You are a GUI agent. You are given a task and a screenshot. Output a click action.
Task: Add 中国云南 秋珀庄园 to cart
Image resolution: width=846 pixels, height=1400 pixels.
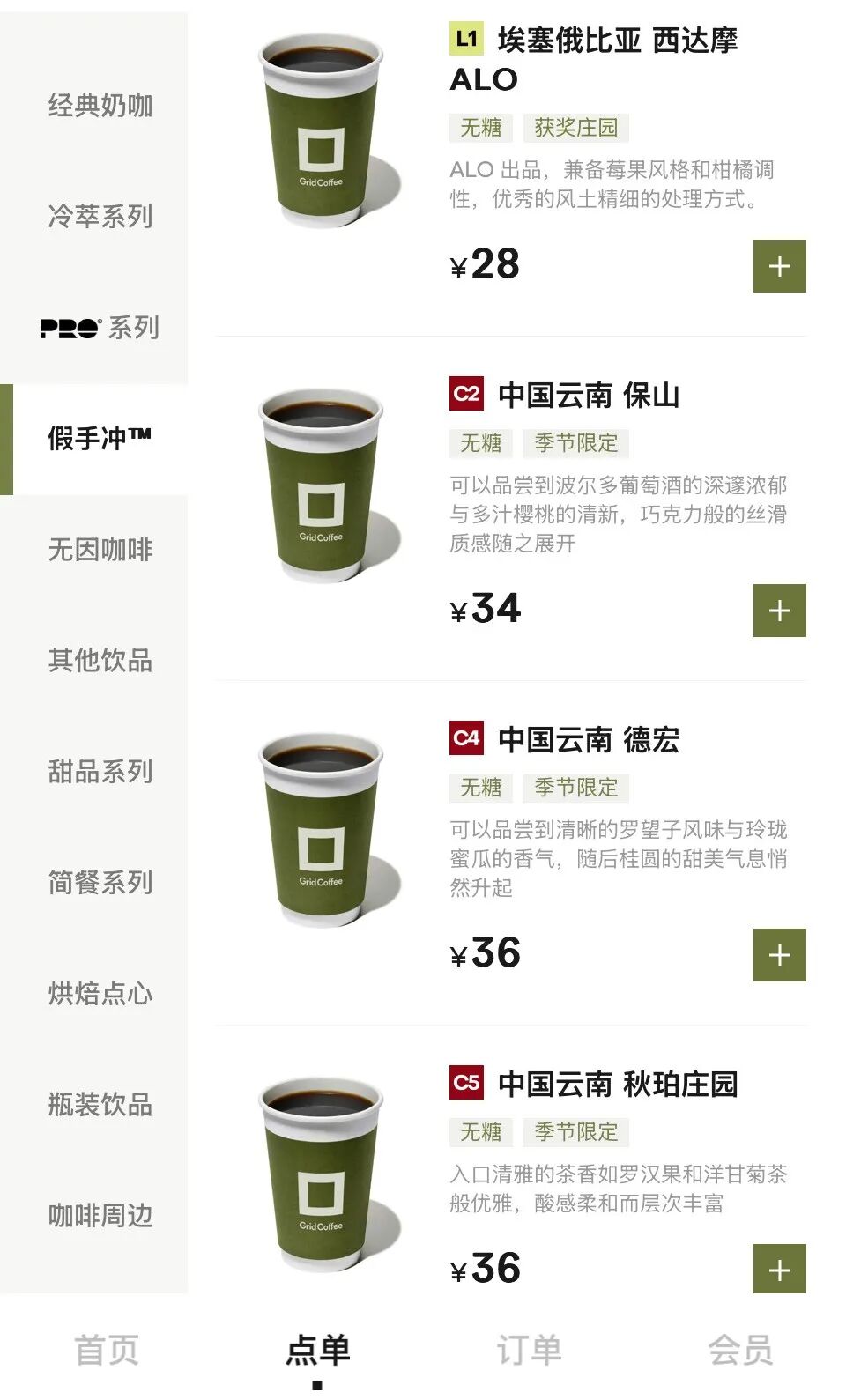pyautogui.click(x=779, y=1270)
